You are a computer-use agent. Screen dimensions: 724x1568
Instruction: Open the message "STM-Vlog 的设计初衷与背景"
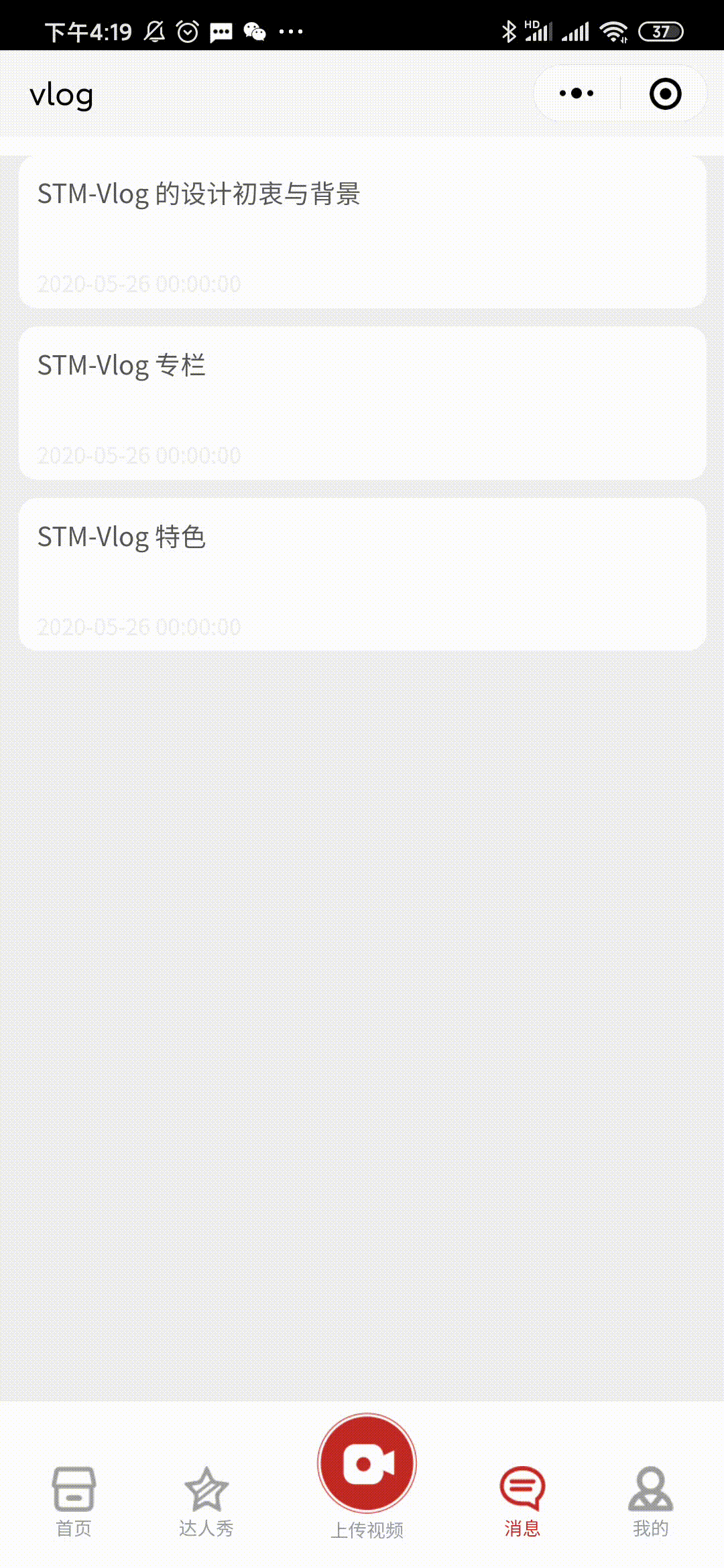(x=362, y=232)
